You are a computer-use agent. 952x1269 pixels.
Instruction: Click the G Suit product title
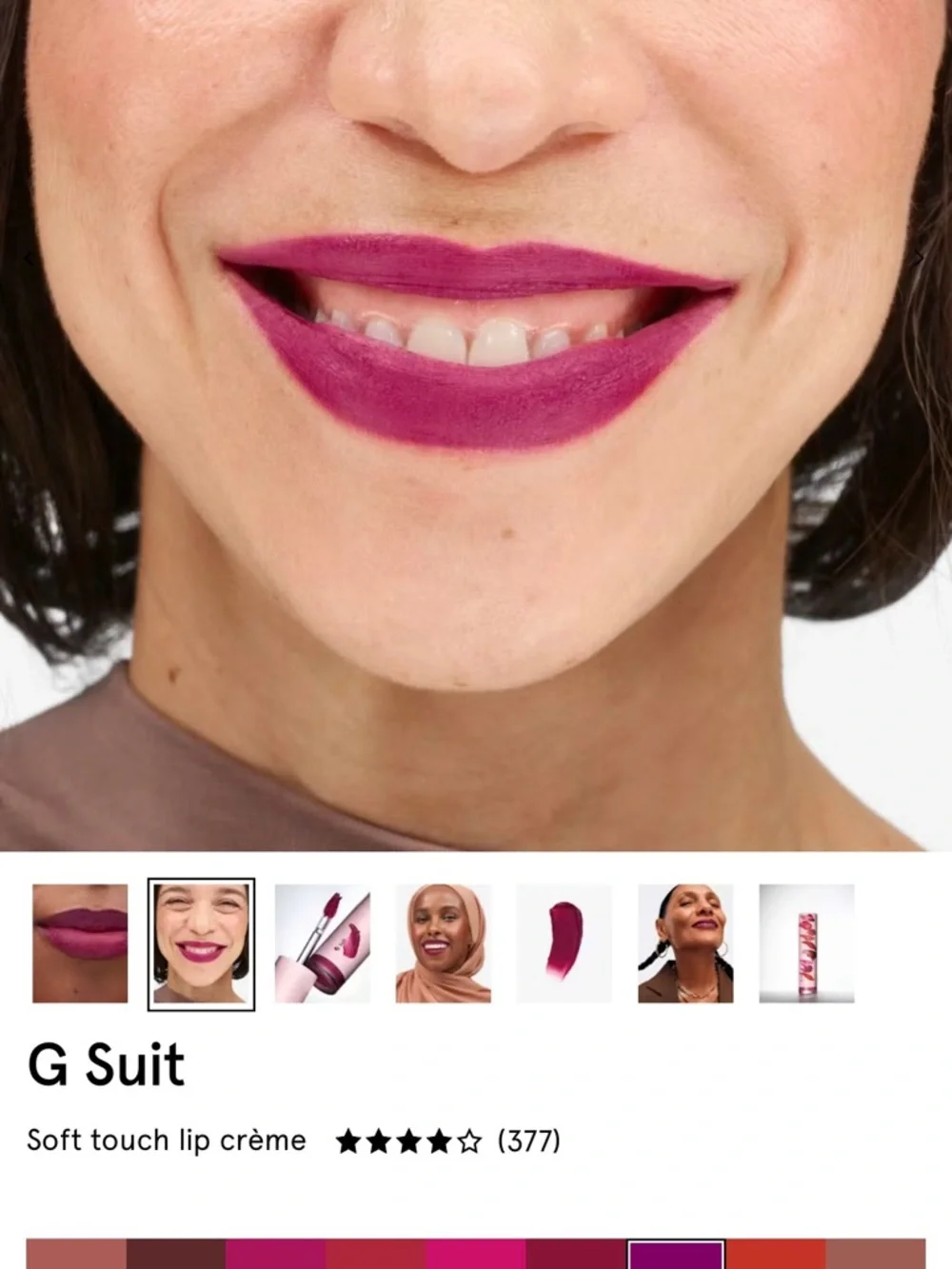[105, 1064]
